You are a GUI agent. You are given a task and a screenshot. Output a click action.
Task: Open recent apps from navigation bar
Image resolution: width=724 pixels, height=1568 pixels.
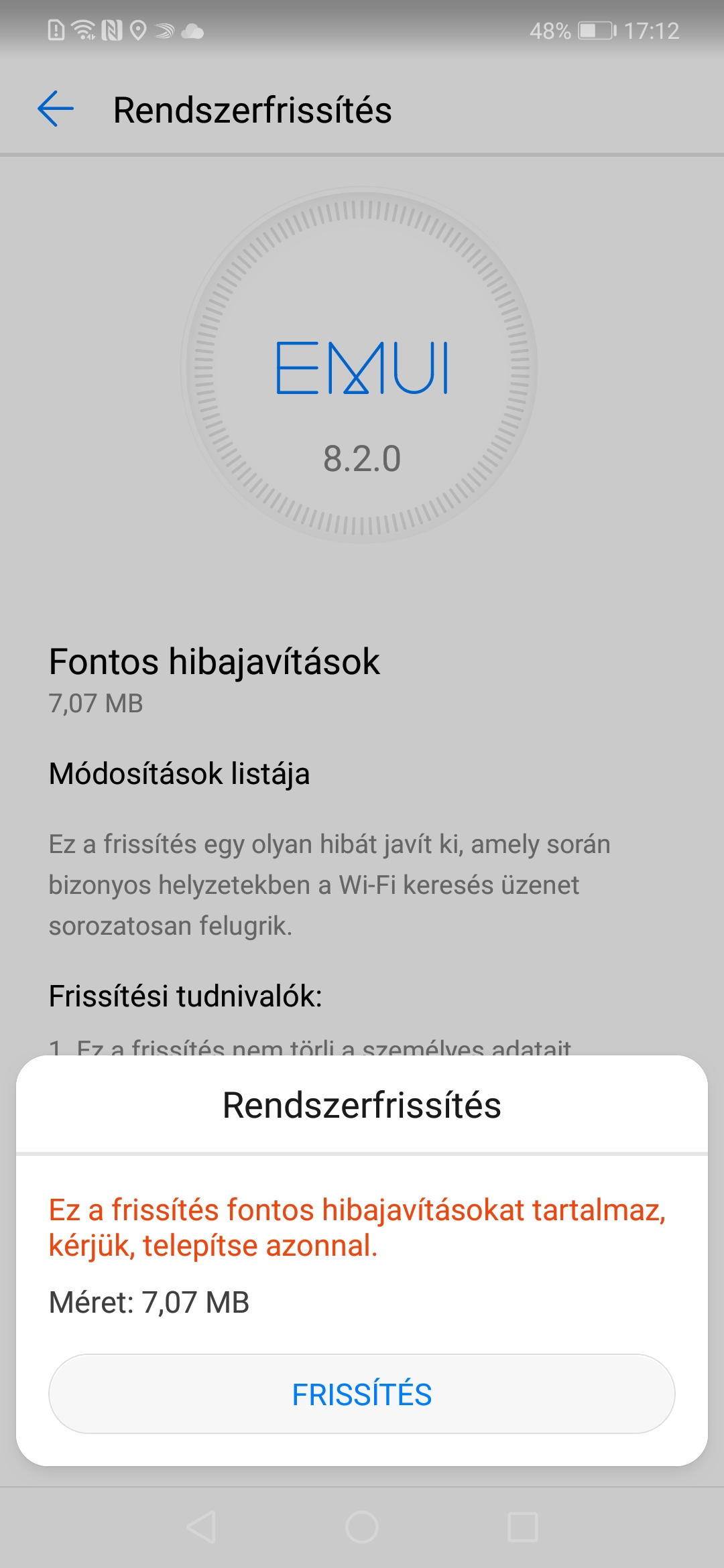[523, 1527]
